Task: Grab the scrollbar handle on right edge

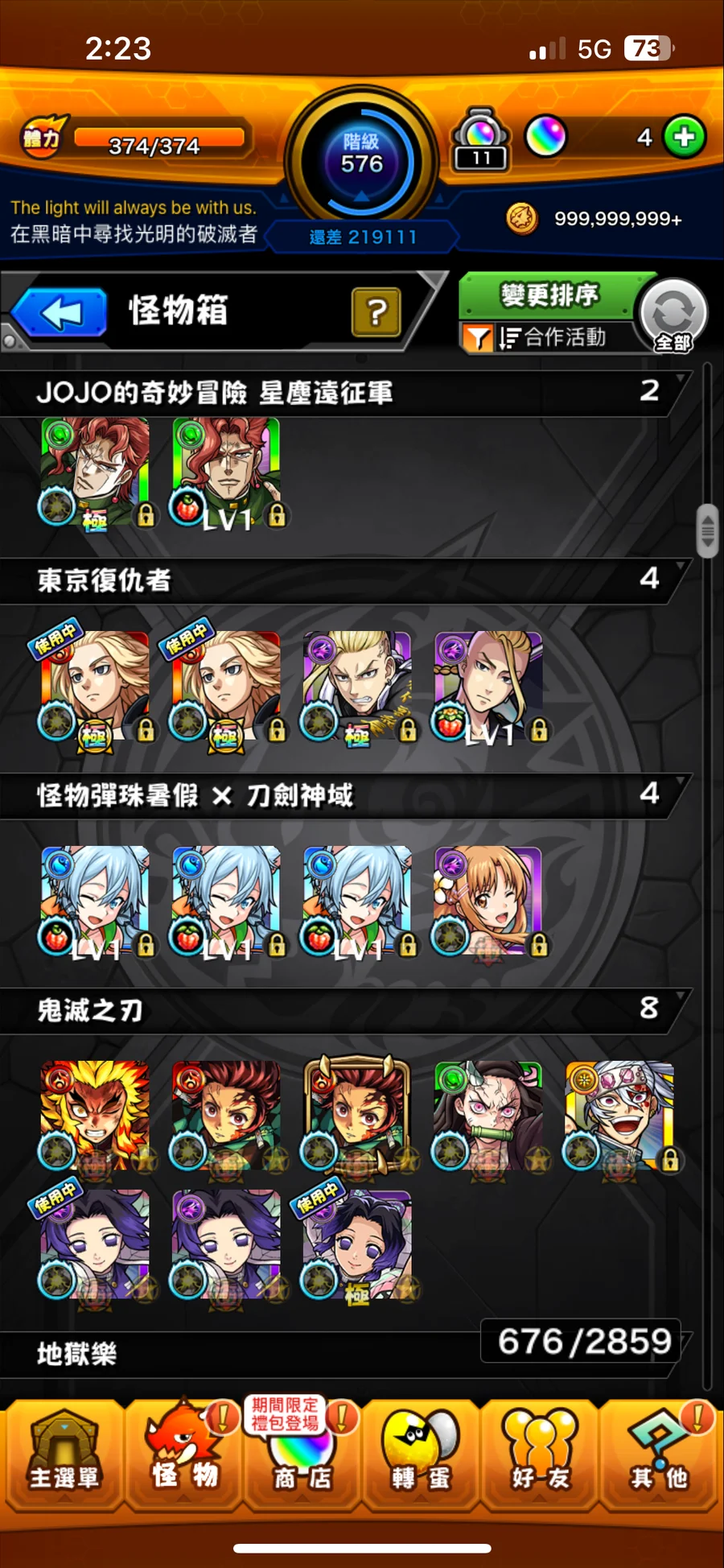Action: coord(707,530)
